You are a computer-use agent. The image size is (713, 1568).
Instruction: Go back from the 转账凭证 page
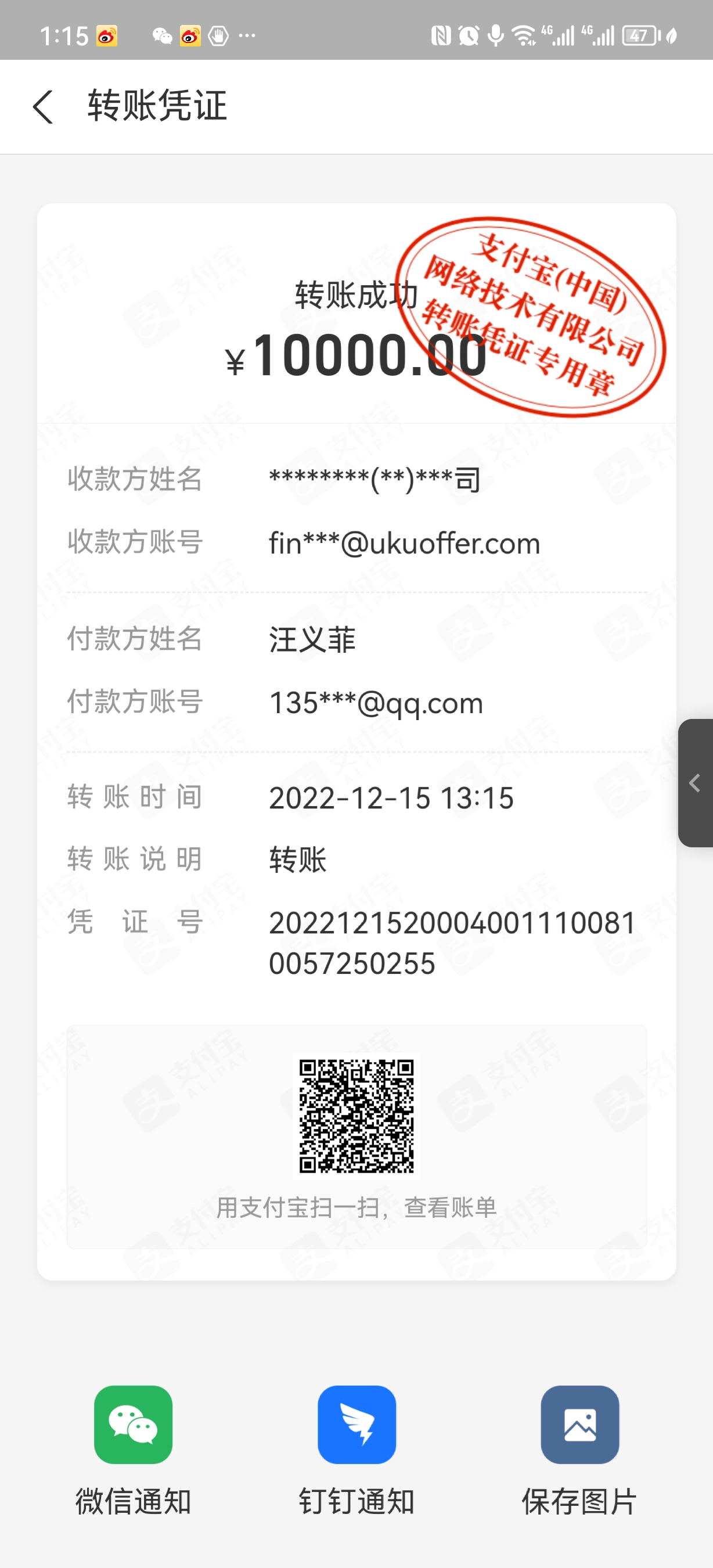43,107
